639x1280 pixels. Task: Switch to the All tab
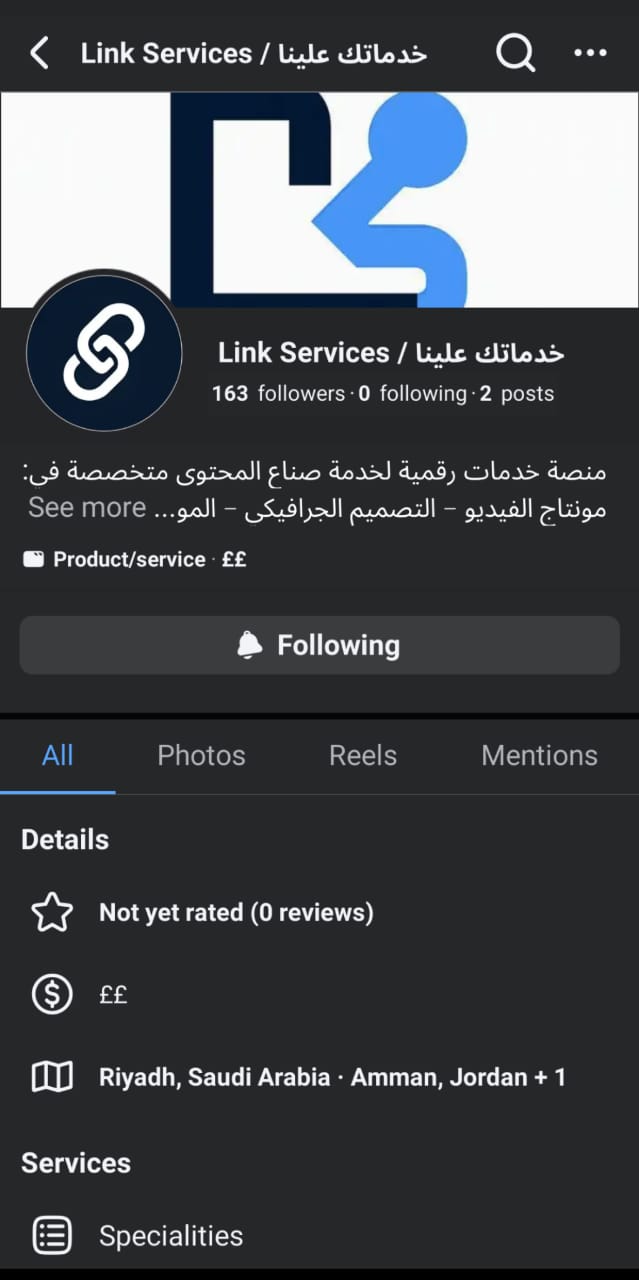pyautogui.click(x=58, y=756)
